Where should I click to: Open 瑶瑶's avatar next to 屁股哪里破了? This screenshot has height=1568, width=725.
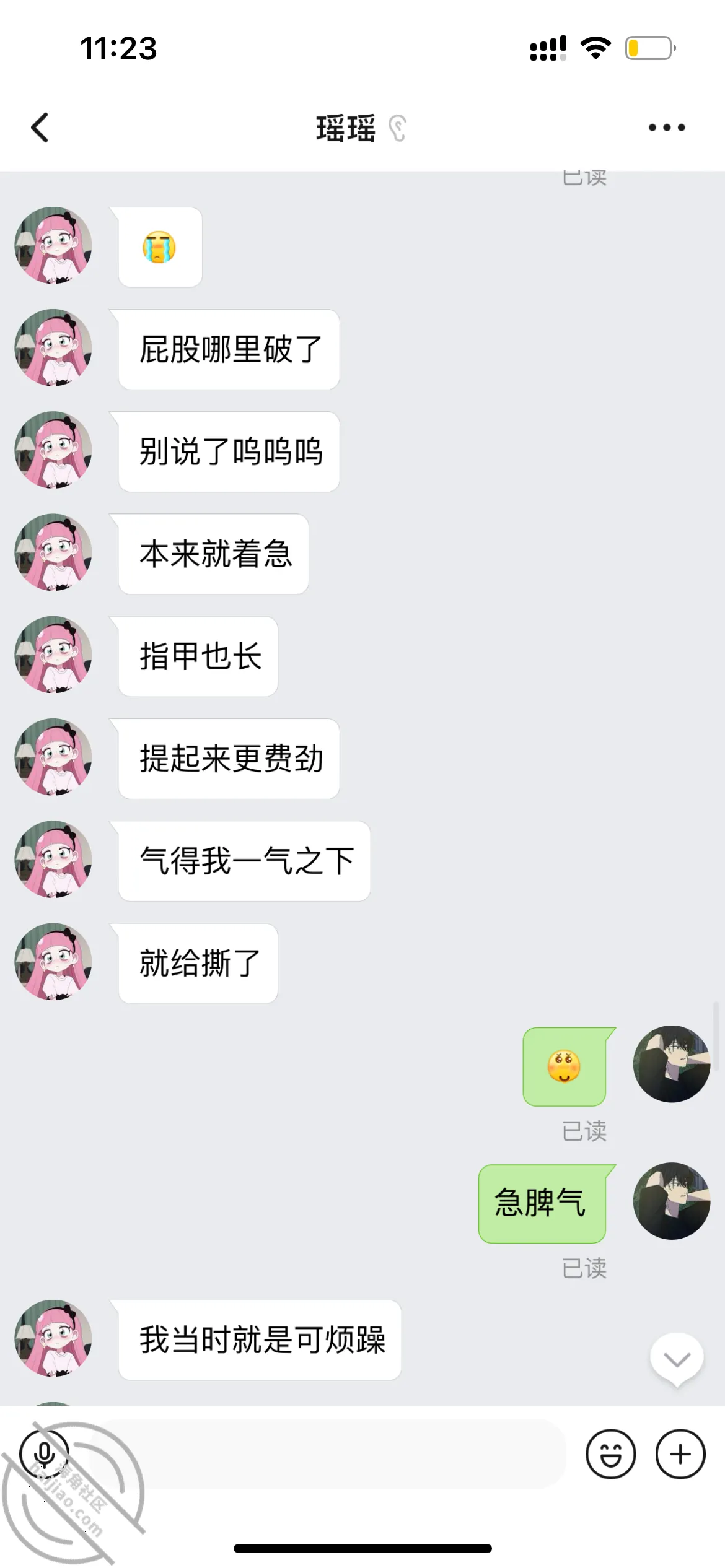(x=53, y=347)
